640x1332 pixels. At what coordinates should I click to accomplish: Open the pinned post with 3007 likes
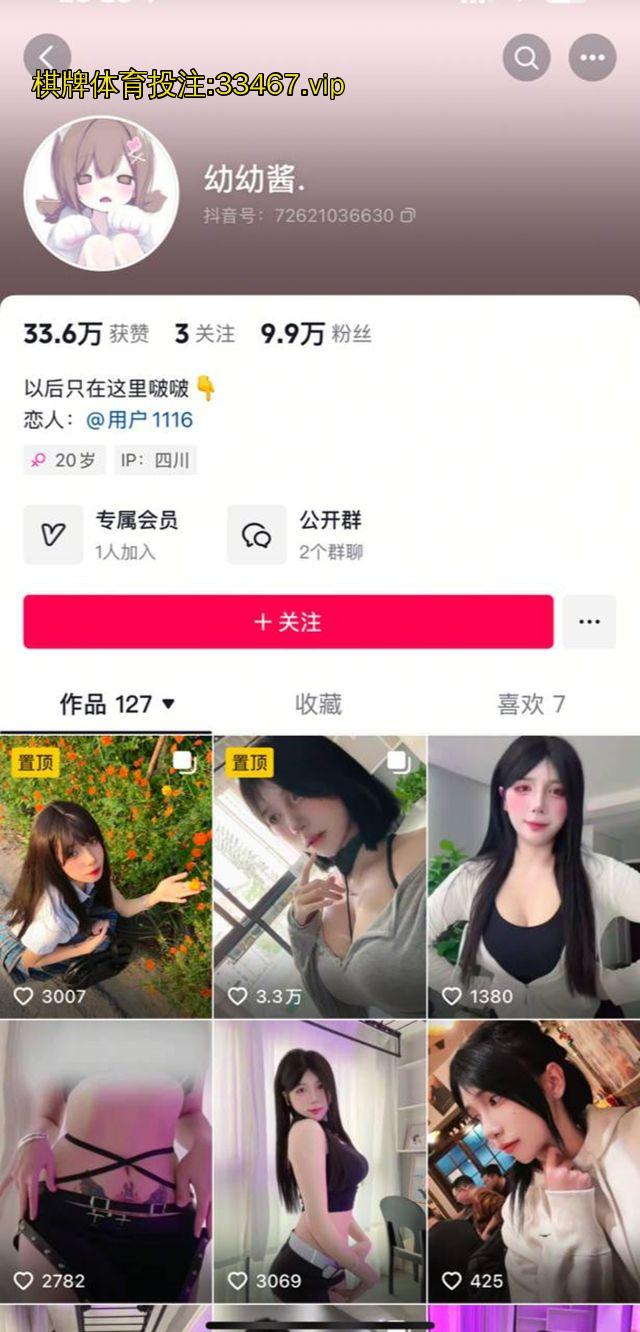tap(106, 875)
